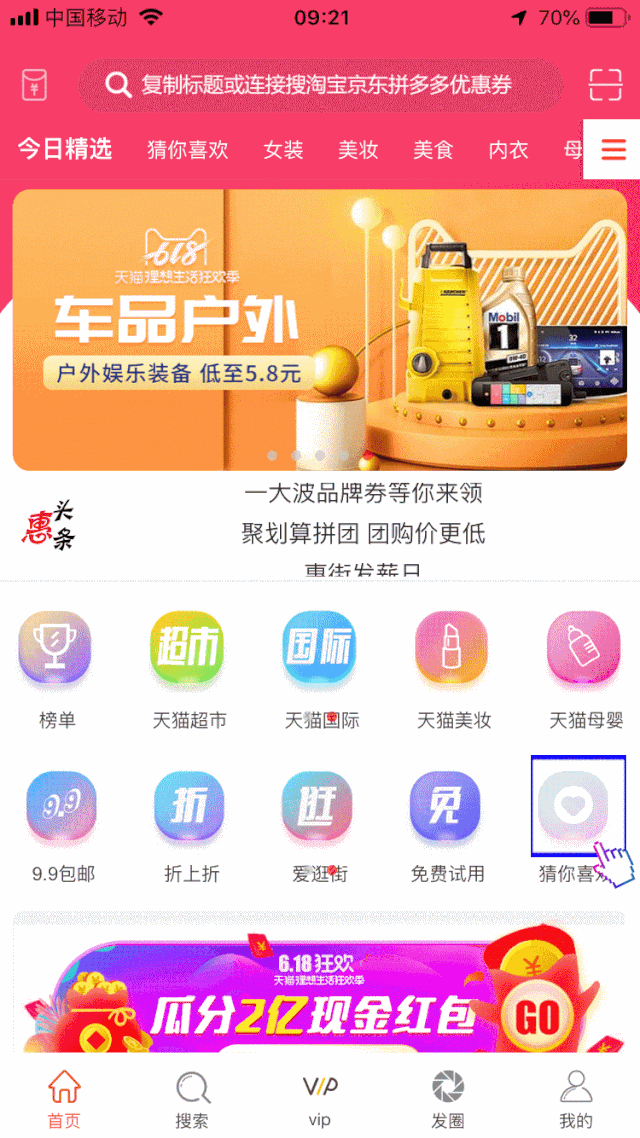
Task: Switch to the 搜索 tab
Action: [x=191, y=1098]
